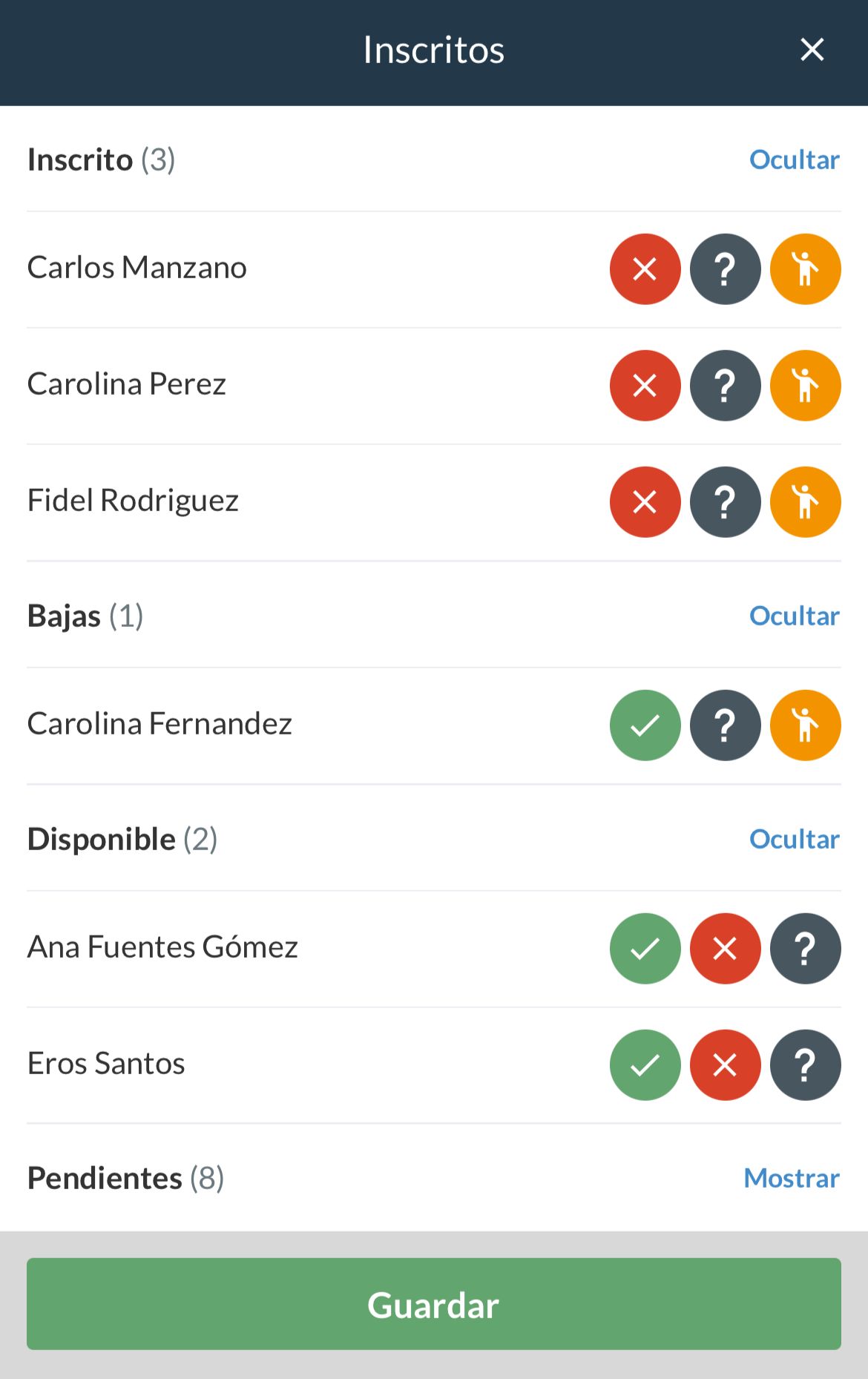The image size is (868, 1379).
Task: Mark Eros Santos as undecided question mark
Action: (805, 1065)
